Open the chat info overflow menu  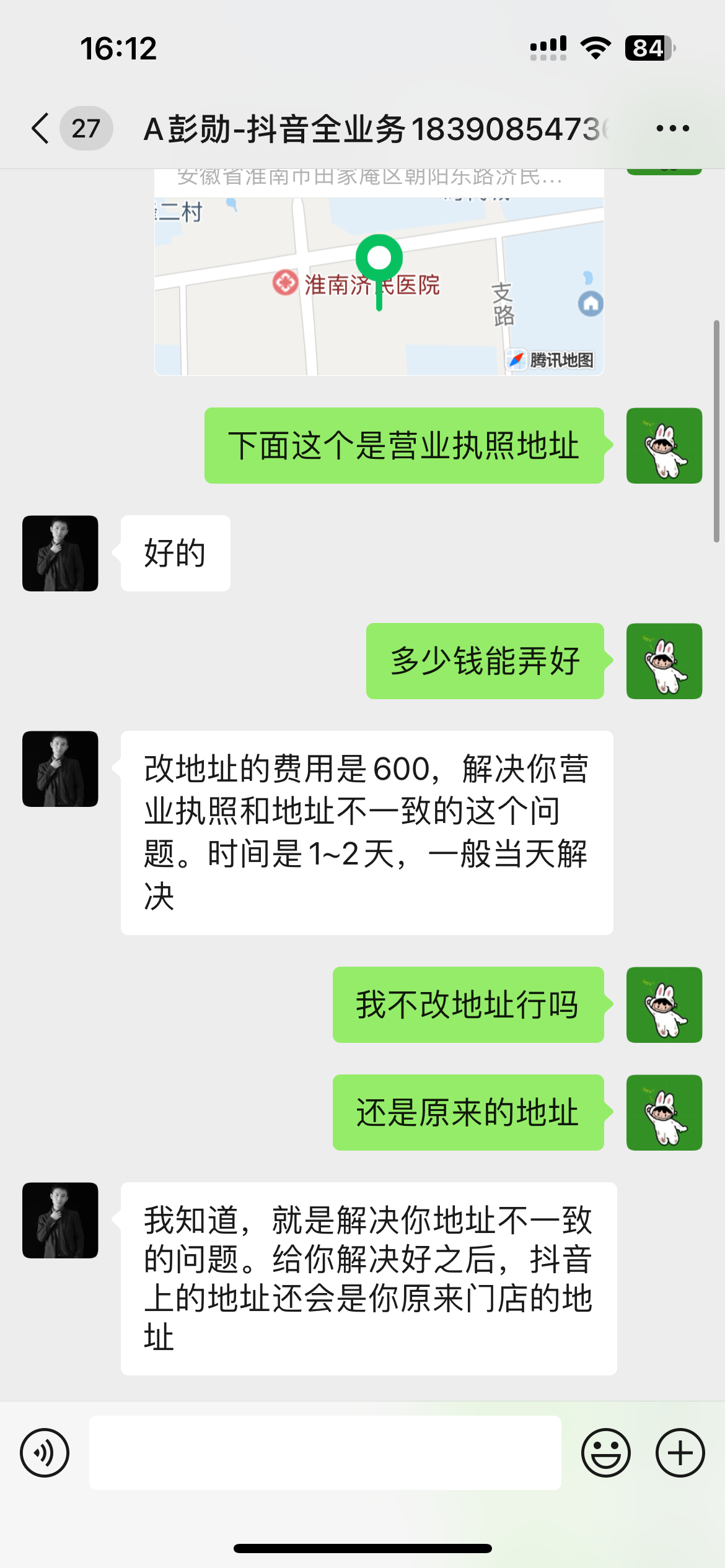pos(672,129)
